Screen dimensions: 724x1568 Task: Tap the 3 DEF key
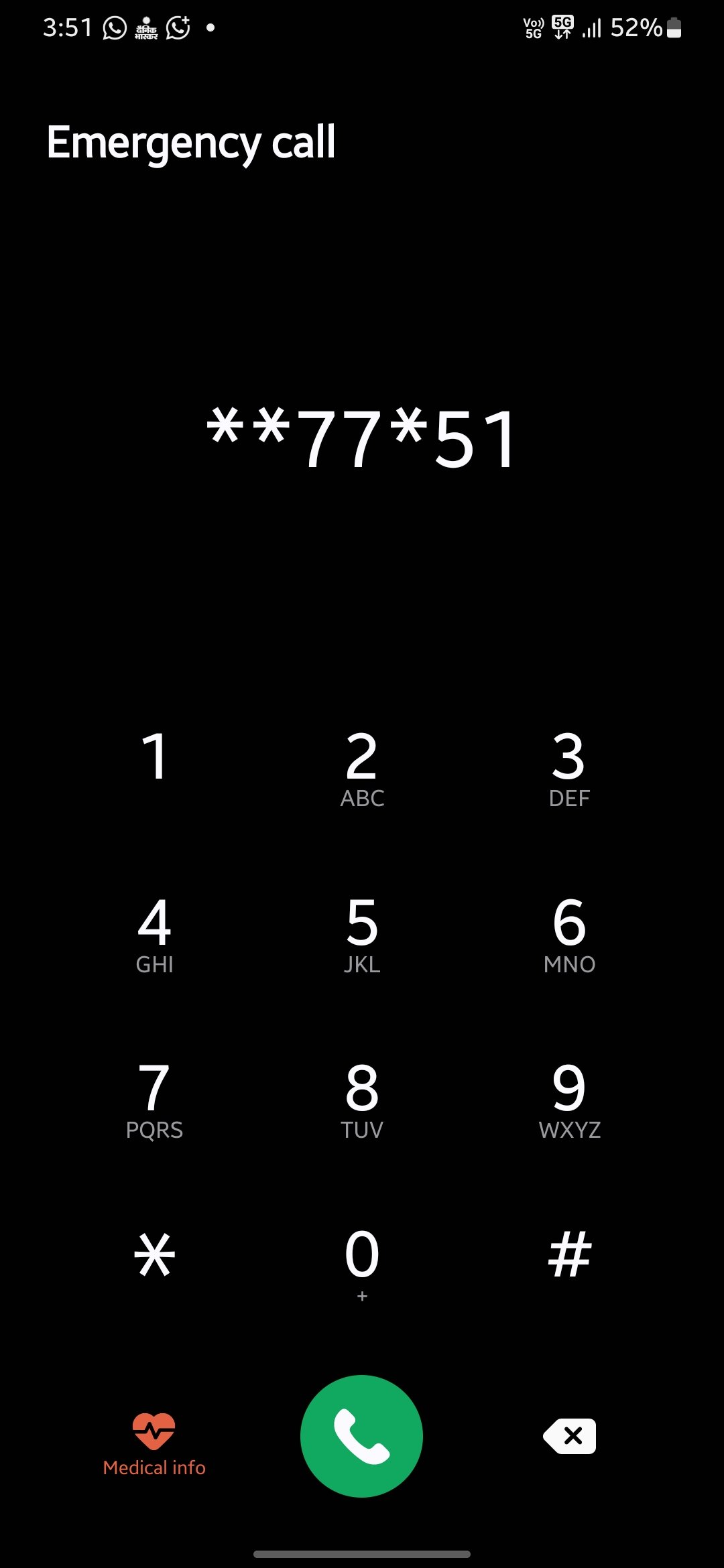coord(569,767)
